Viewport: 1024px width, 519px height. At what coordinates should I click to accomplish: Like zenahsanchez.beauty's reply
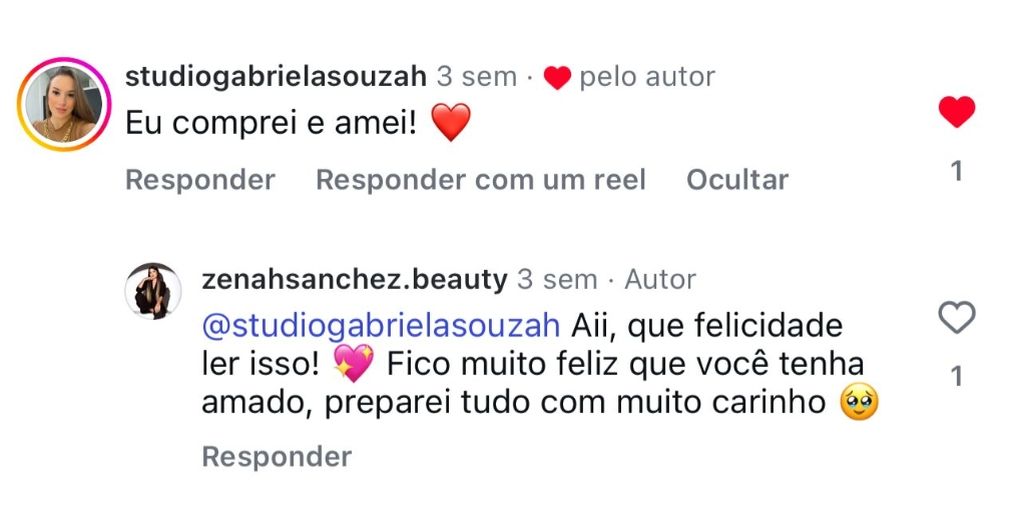[x=956, y=319]
